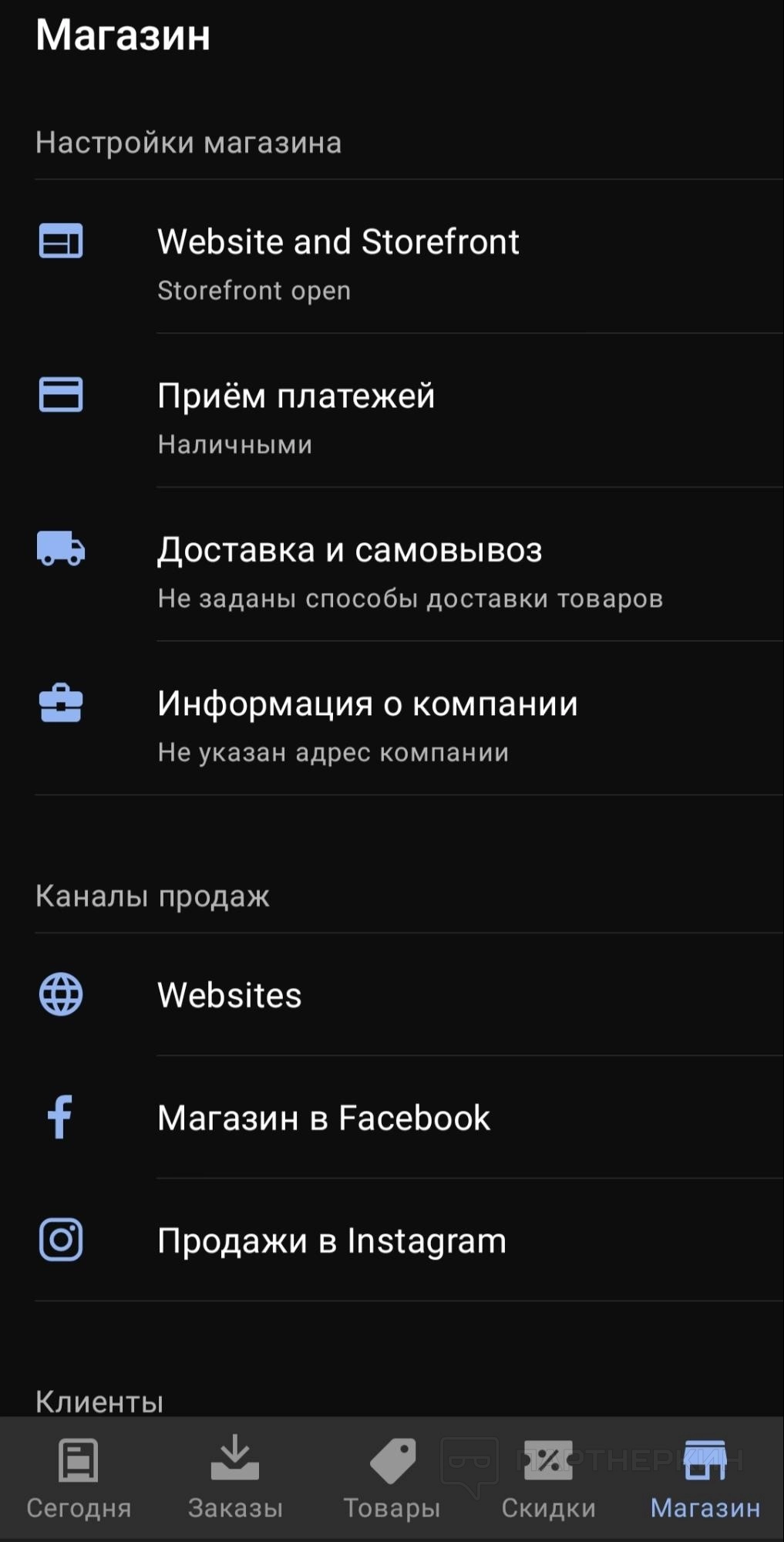The image size is (784, 1542).
Task: Open Продажи в Instagram
Action: pos(392,1240)
